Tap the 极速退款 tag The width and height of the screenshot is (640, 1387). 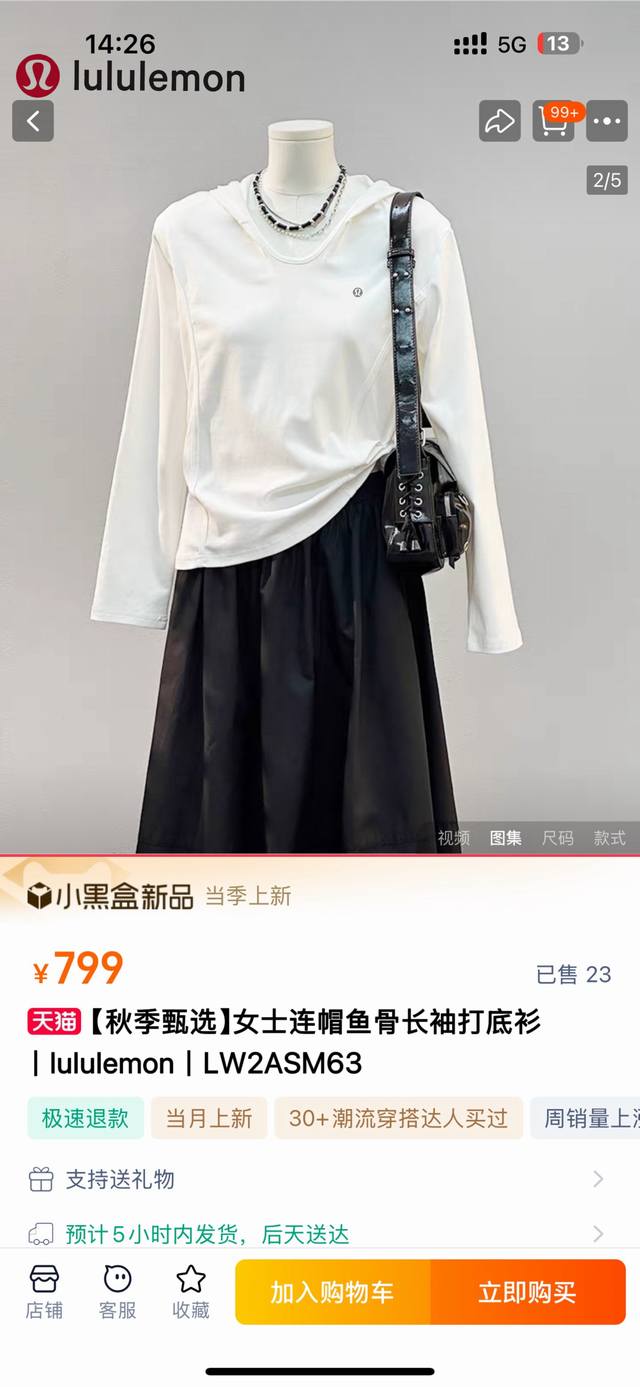click(85, 1118)
